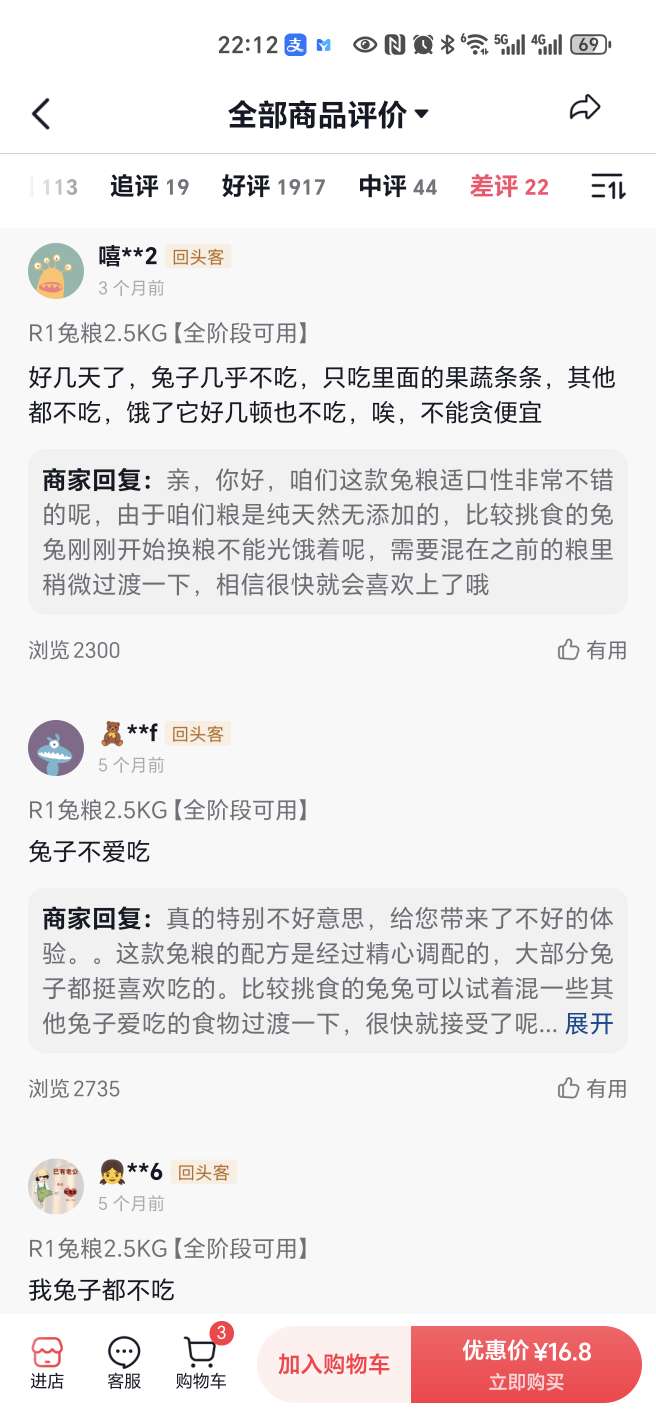Switch to the 好评 filter tab
Image resolution: width=656 pixels, height=1424 pixels.
point(273,186)
